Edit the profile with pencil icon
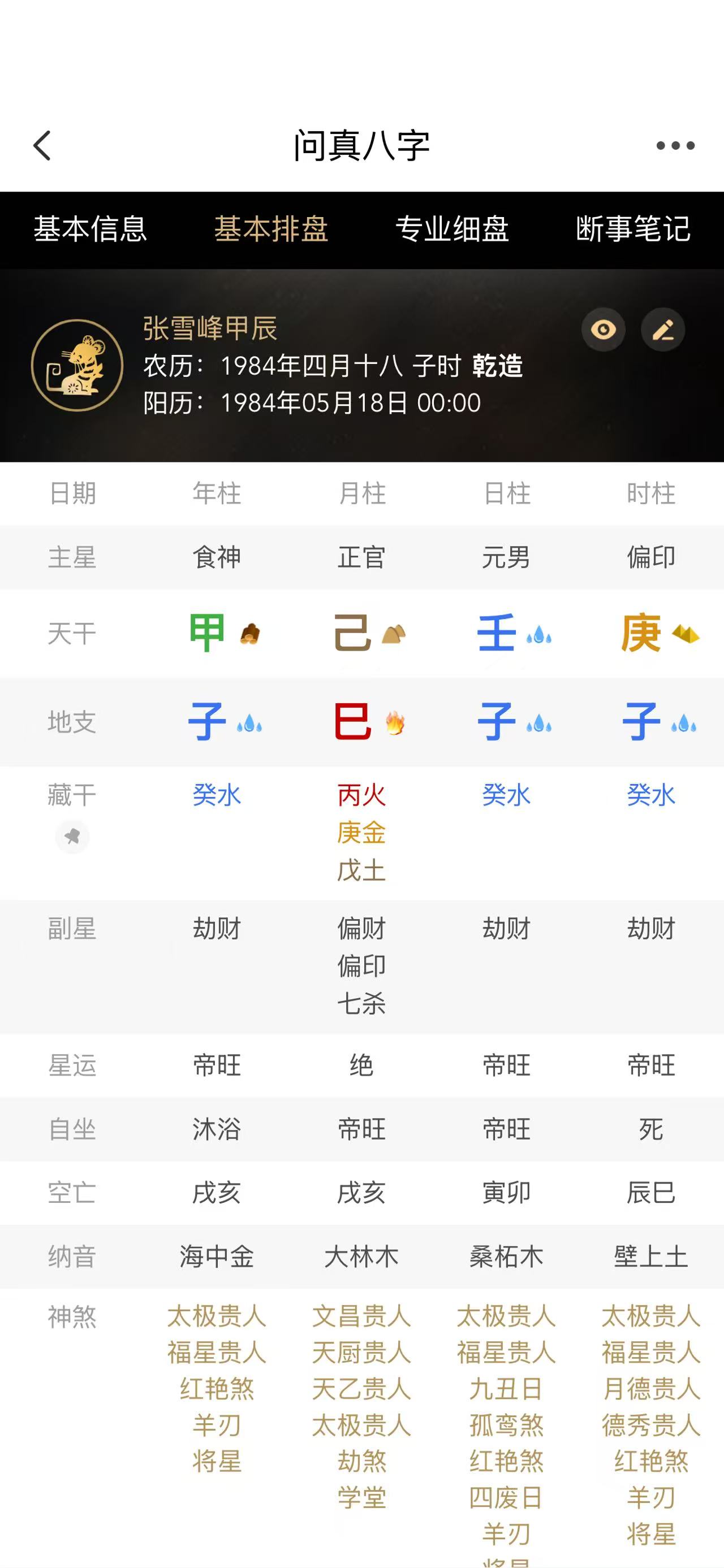The width and height of the screenshot is (724, 1568). (x=662, y=330)
